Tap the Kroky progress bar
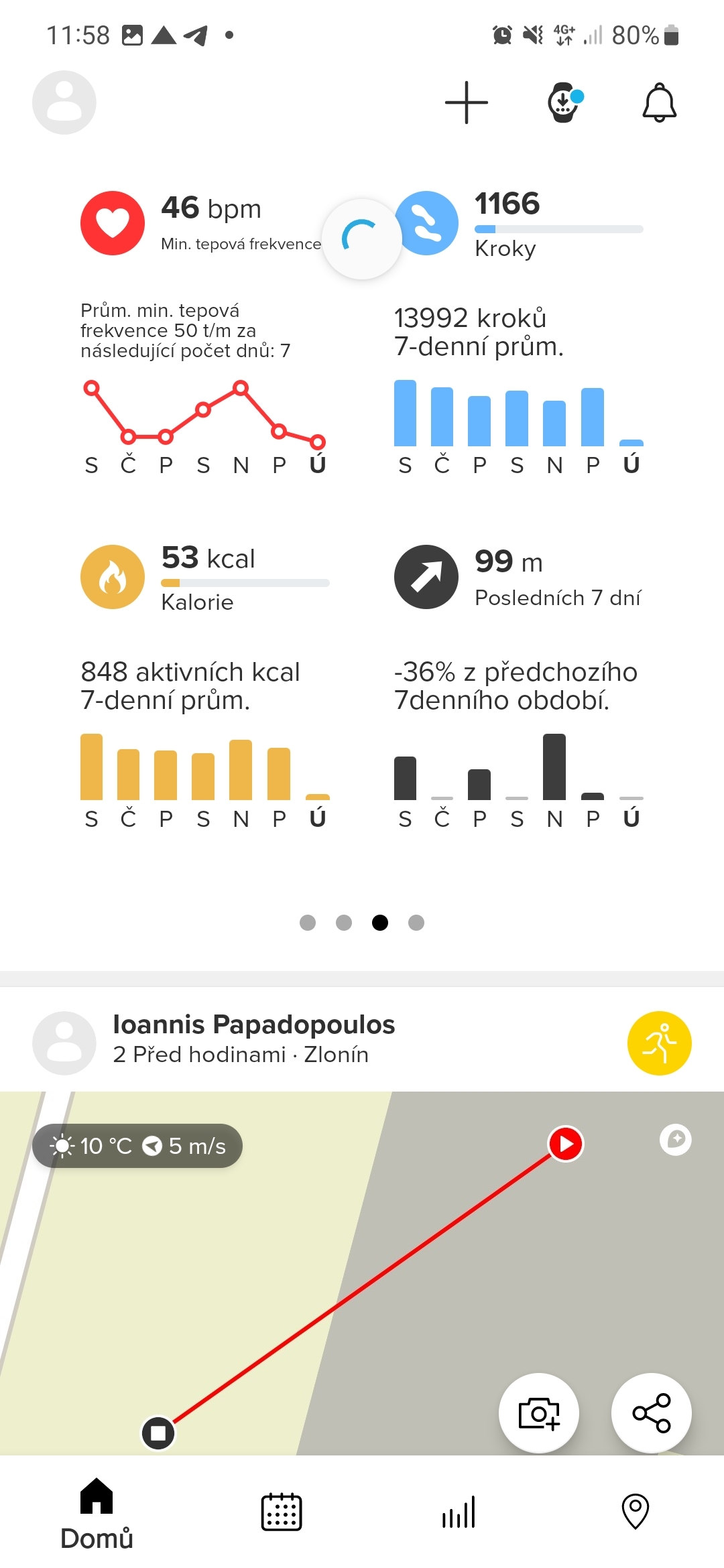Viewport: 724px width, 1568px height. pos(559,228)
